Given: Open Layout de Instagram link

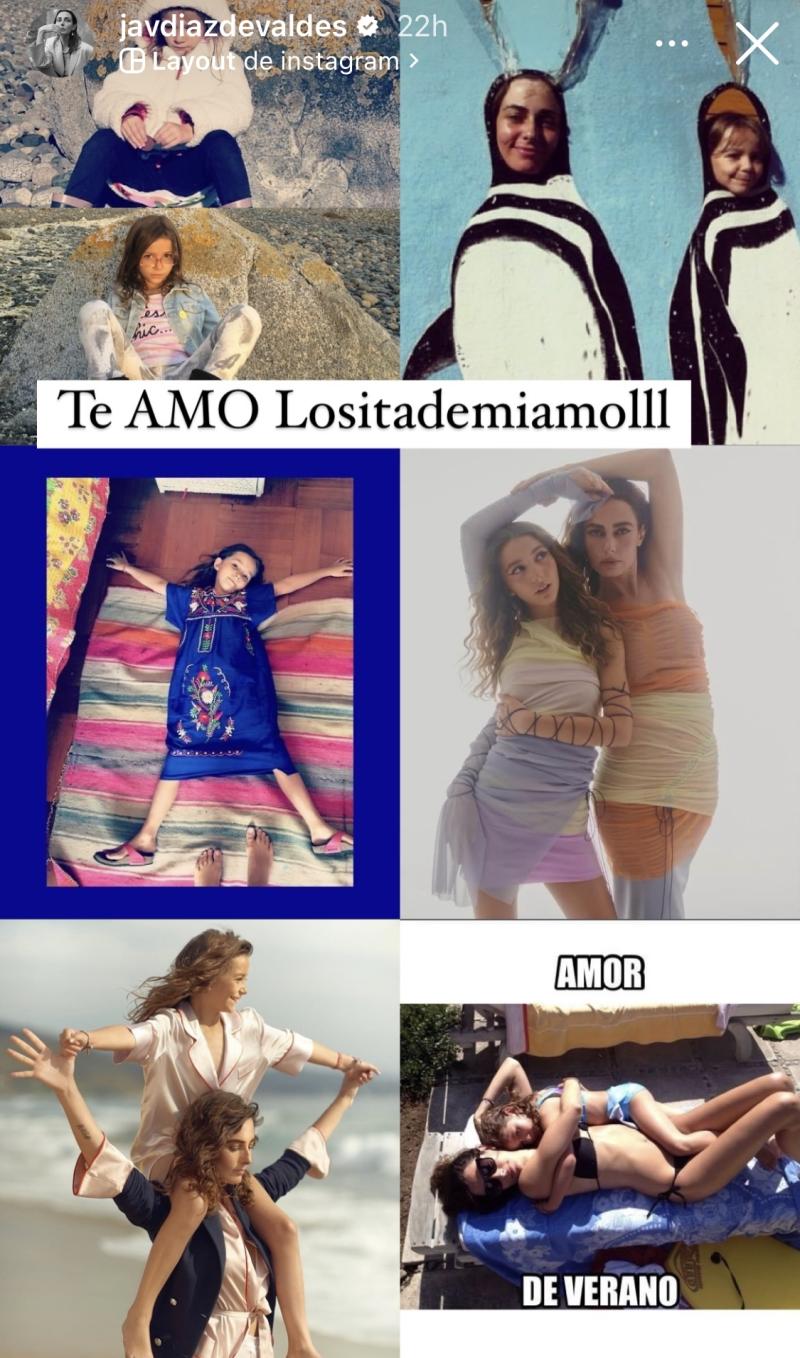Looking at the screenshot, I should [x=268, y=61].
